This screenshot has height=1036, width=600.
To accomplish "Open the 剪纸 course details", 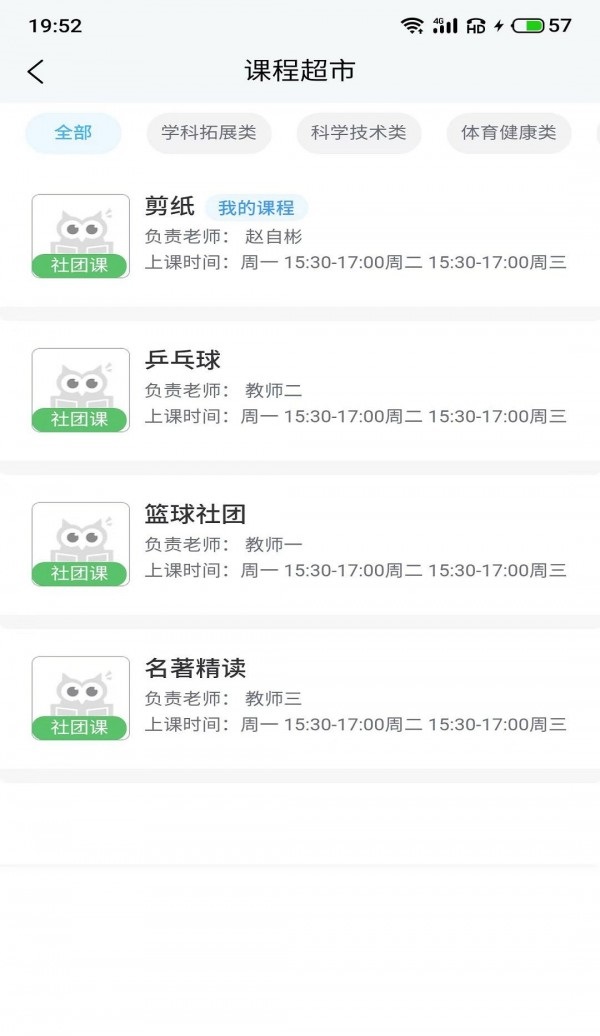I will click(x=300, y=237).
